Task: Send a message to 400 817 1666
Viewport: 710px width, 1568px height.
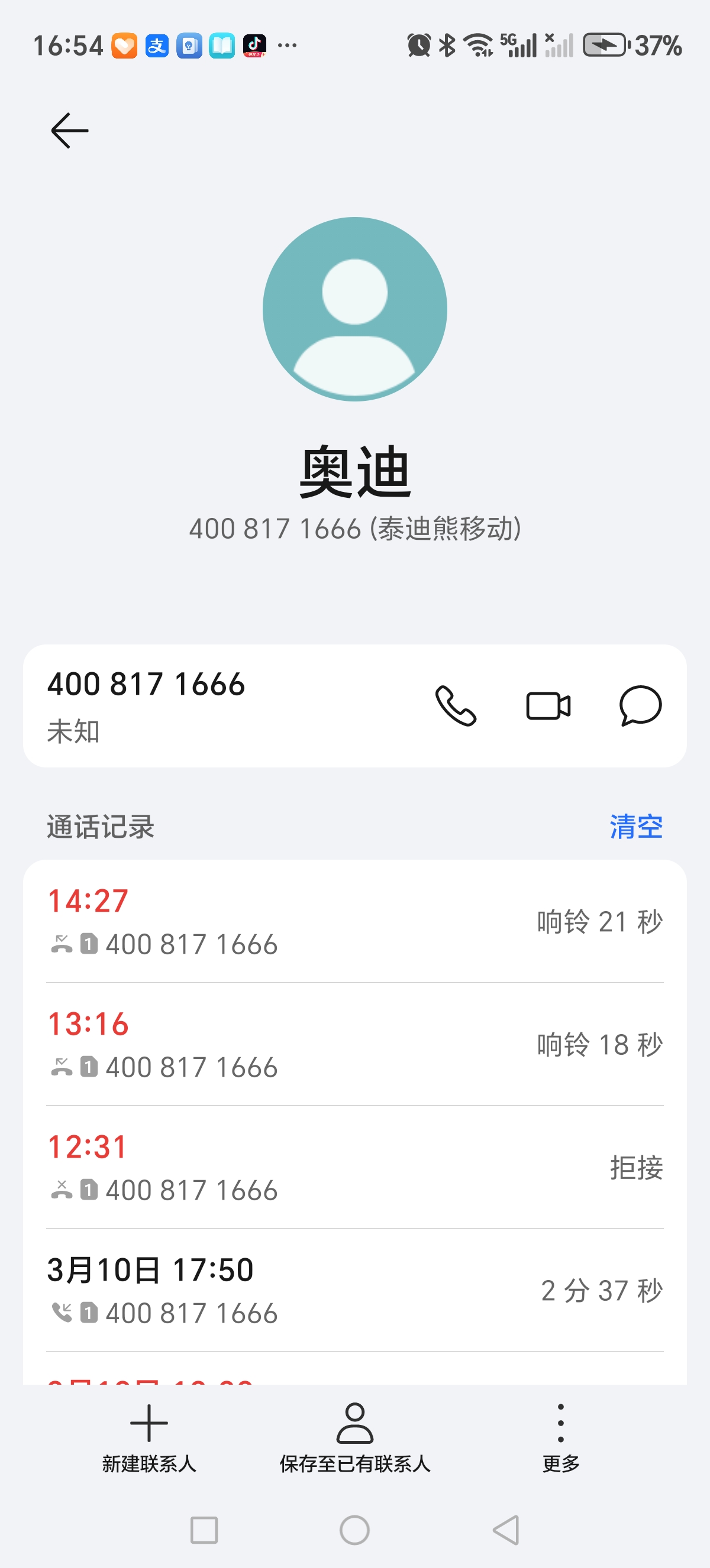Action: click(640, 706)
